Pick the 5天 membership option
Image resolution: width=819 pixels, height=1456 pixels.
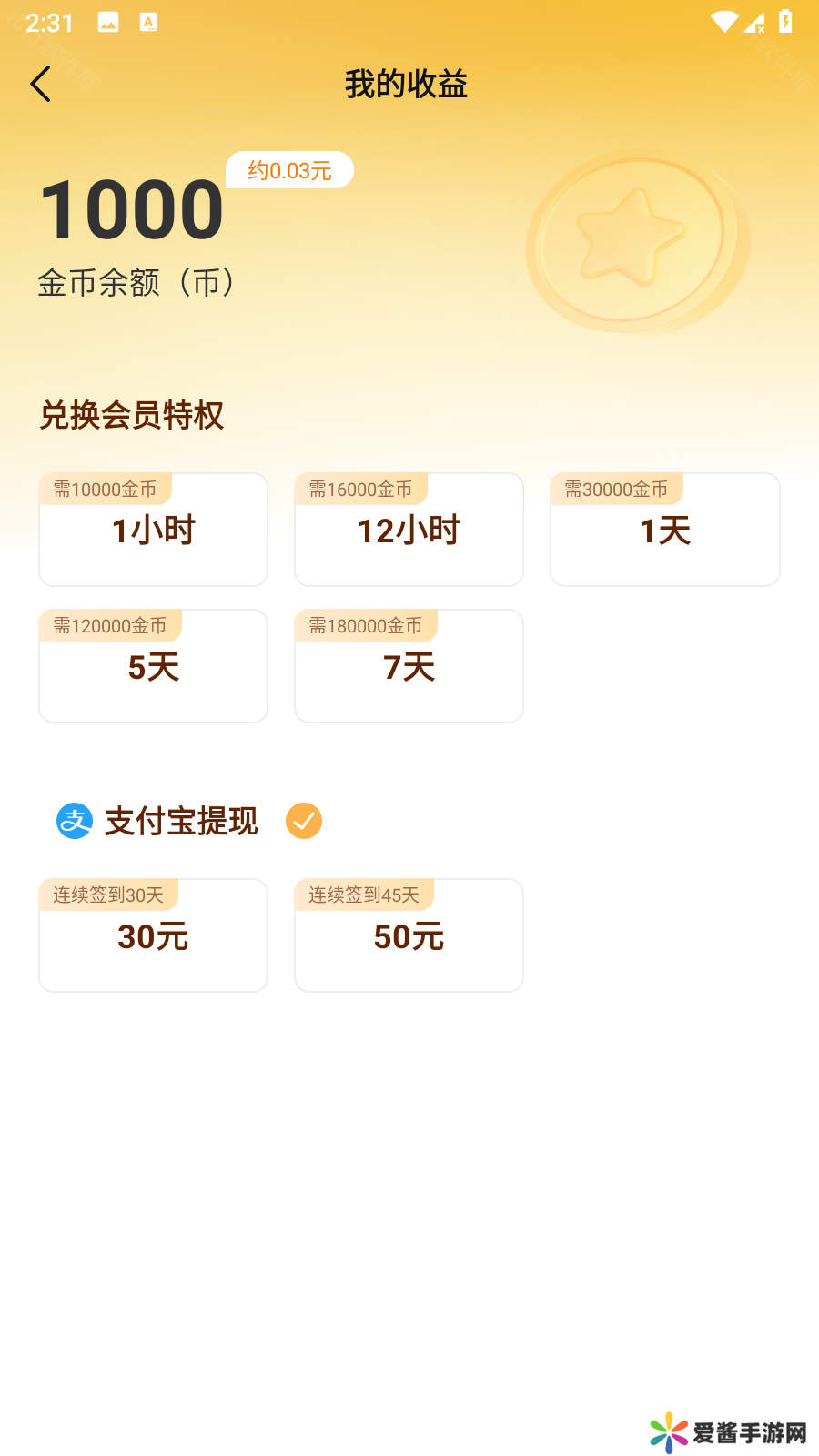click(x=153, y=666)
